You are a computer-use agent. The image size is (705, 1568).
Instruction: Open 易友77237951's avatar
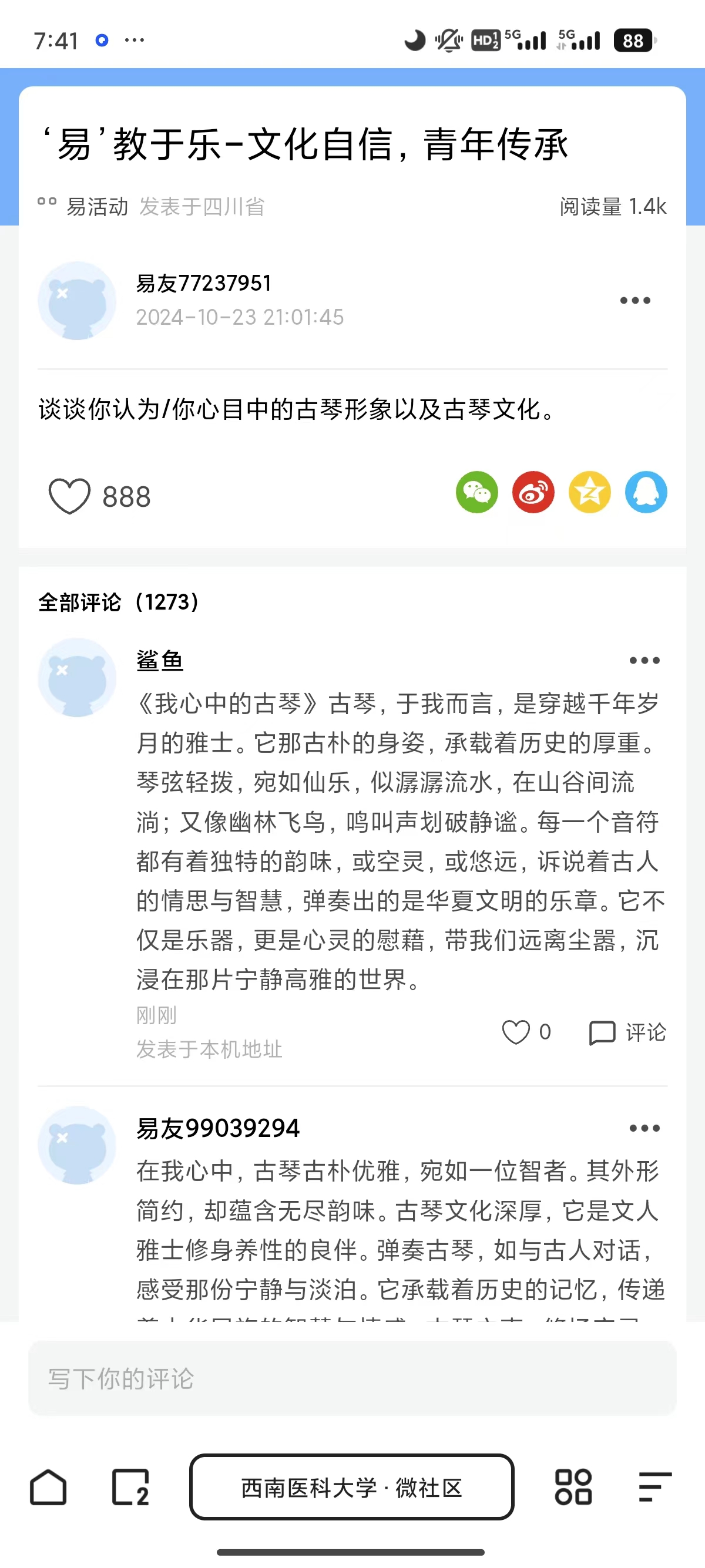[77, 300]
